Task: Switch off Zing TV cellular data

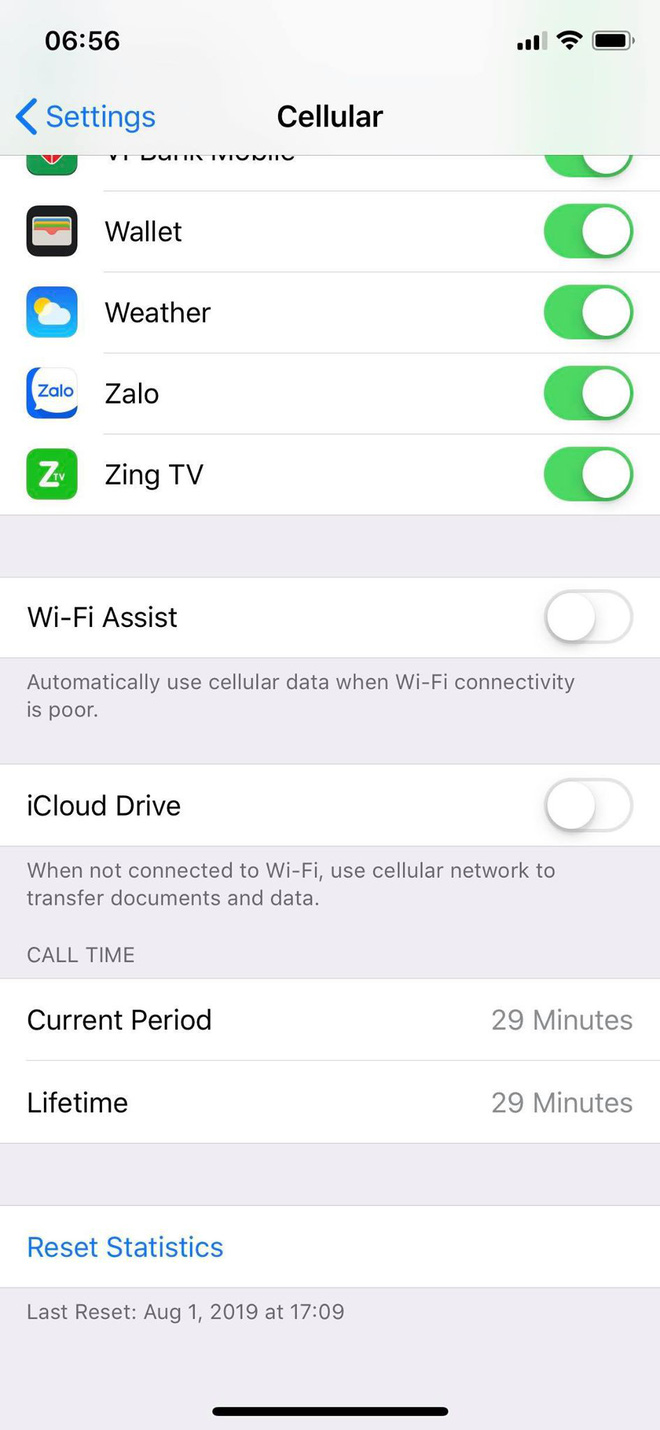Action: pyautogui.click(x=588, y=475)
